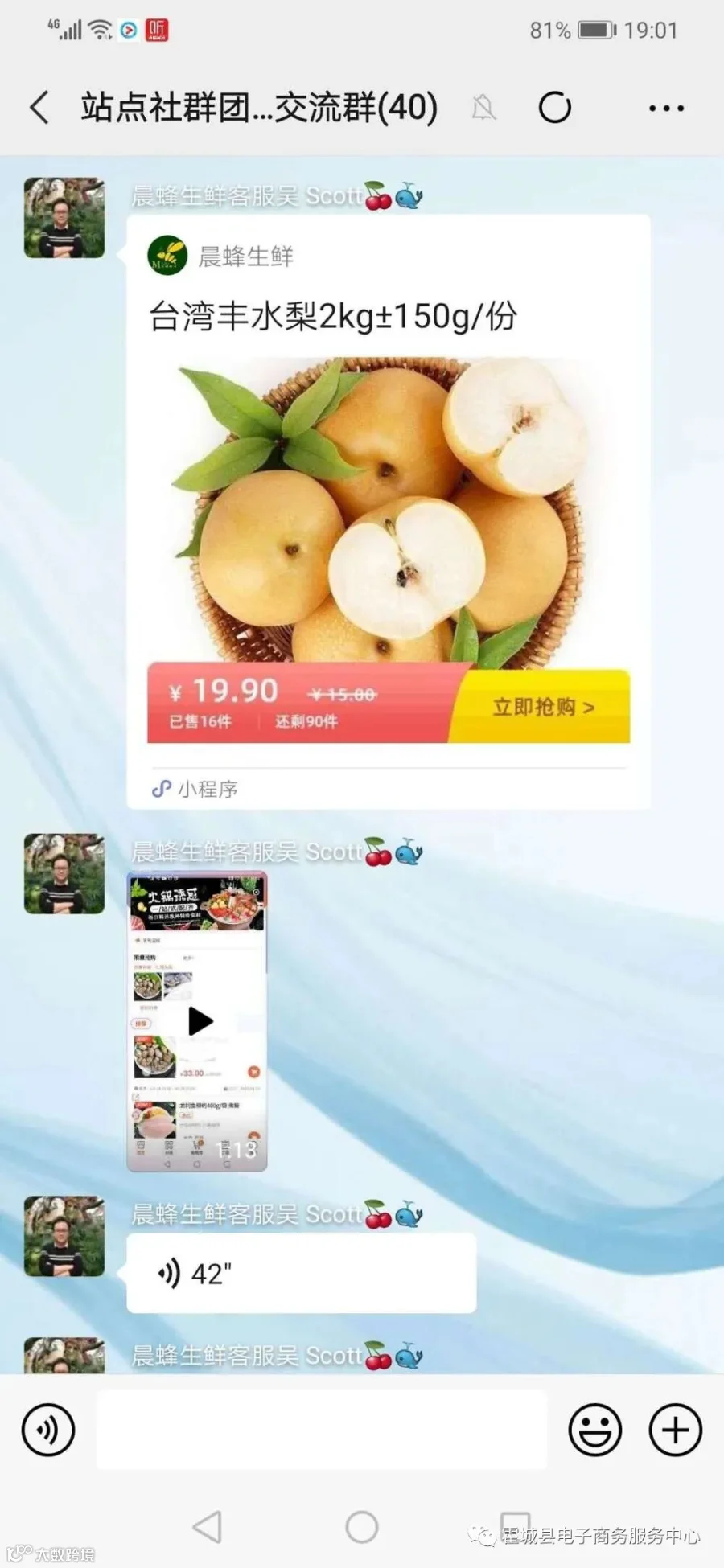The image size is (724, 1568).
Task: Switch to voice input mode
Action: point(48,1430)
